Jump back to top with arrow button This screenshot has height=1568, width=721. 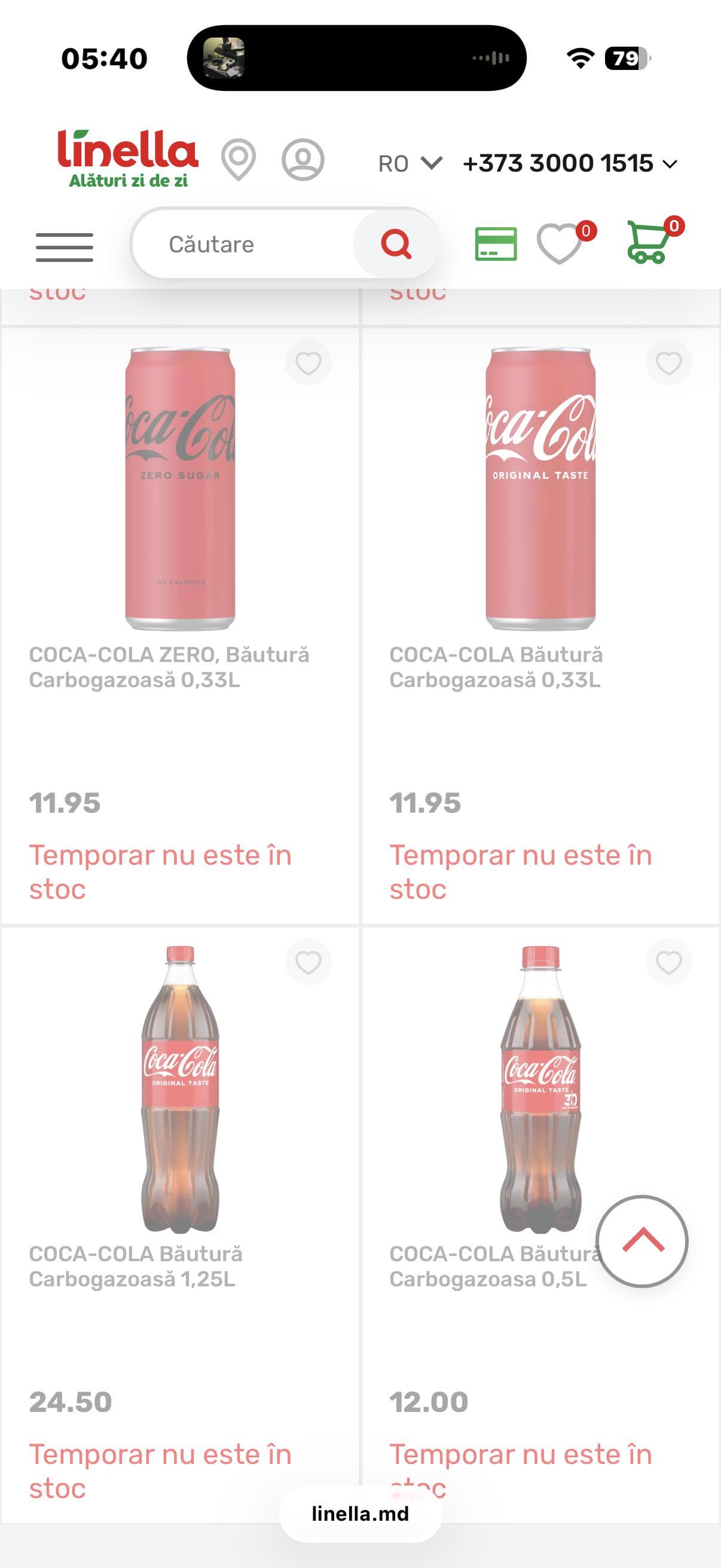[x=642, y=1241]
